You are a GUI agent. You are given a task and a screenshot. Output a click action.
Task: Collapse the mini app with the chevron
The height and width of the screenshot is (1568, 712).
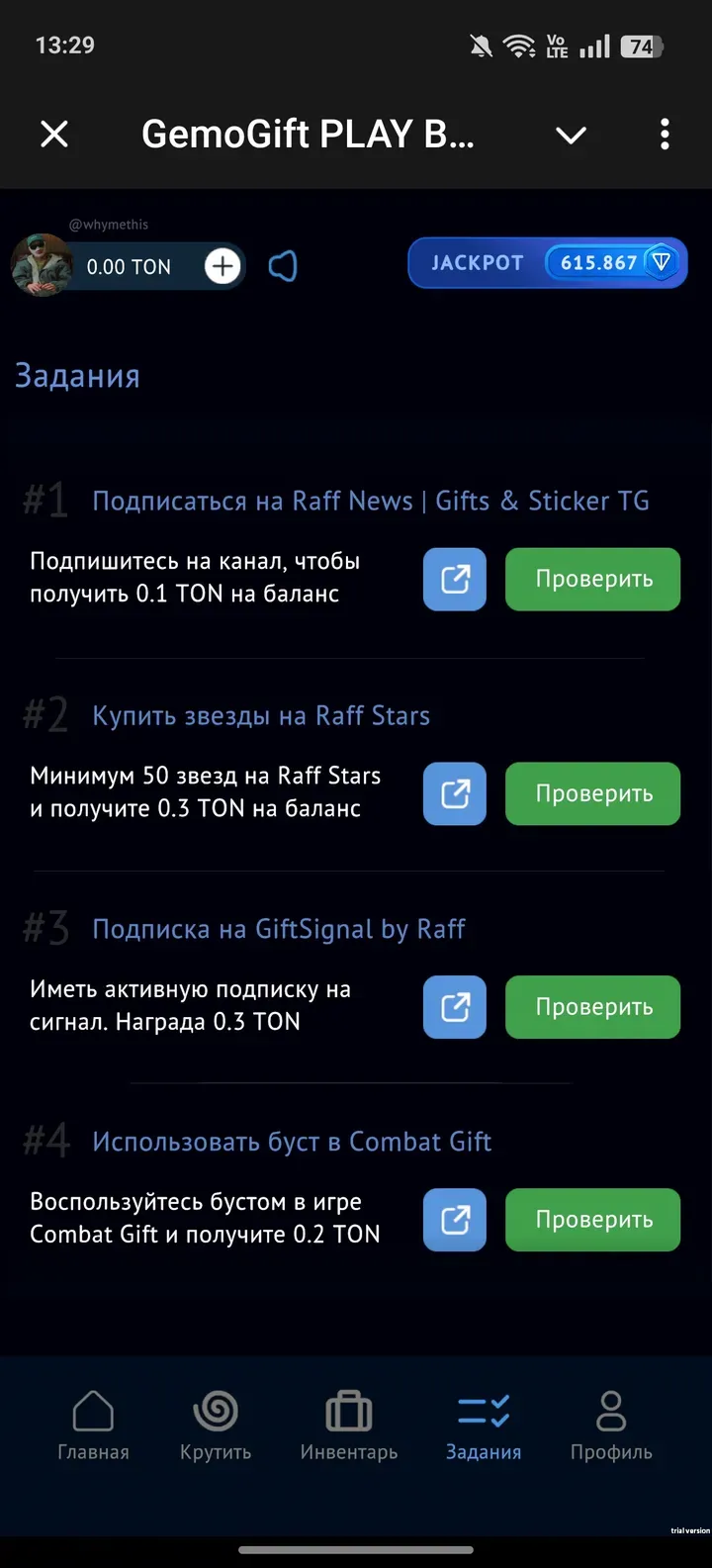(x=571, y=135)
